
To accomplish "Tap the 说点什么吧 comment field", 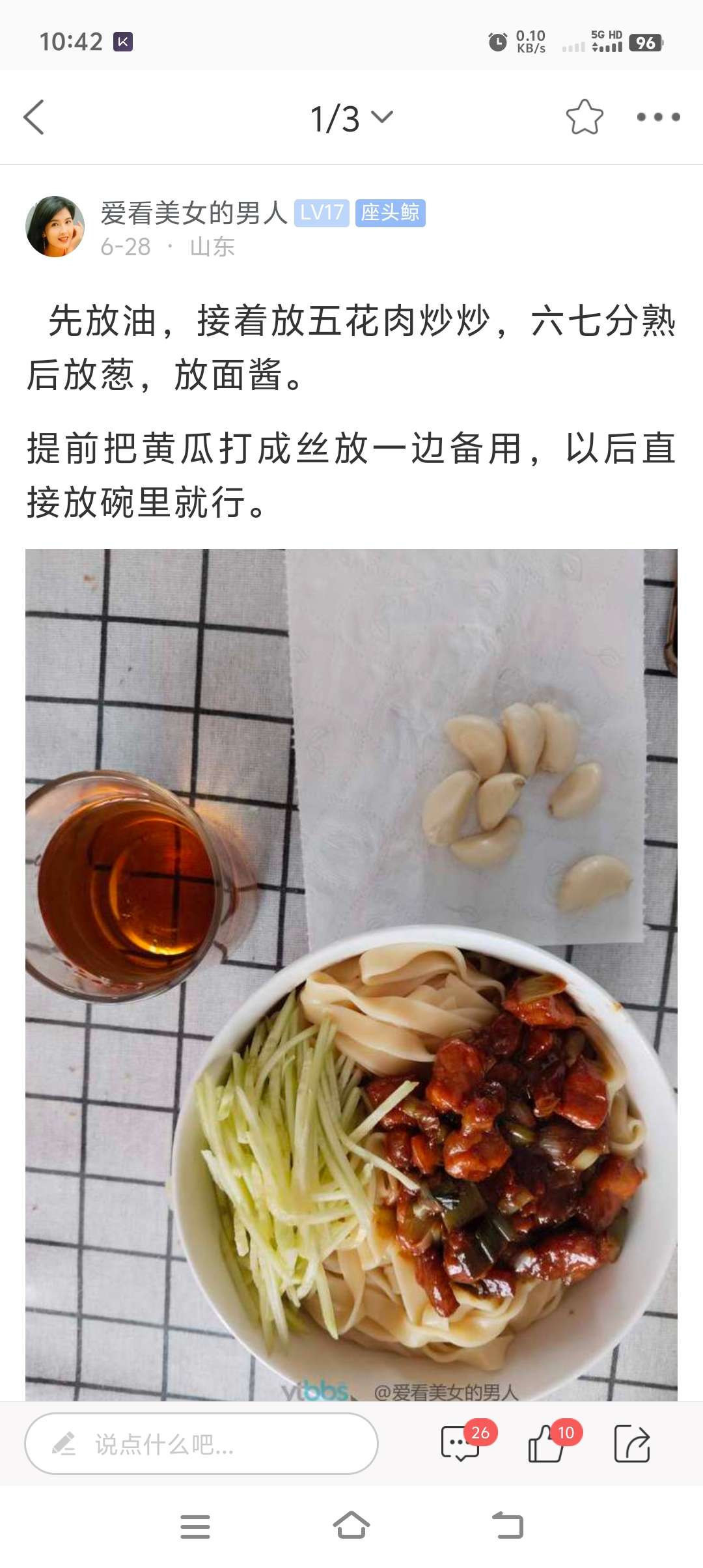I will [201, 1444].
